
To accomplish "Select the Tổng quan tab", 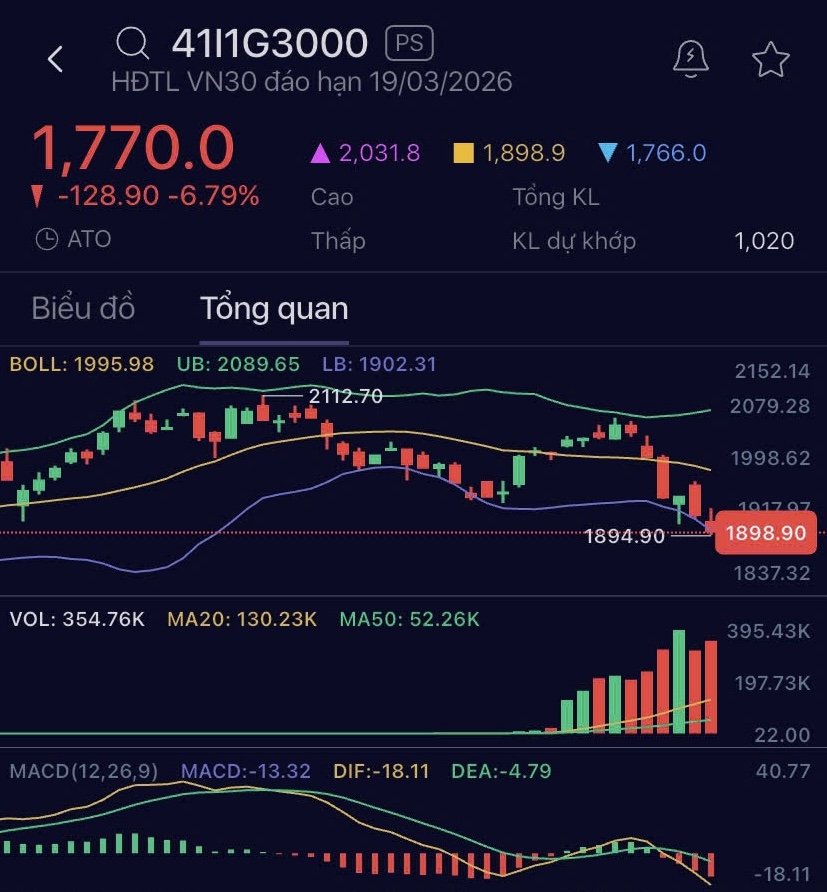I will click(274, 308).
